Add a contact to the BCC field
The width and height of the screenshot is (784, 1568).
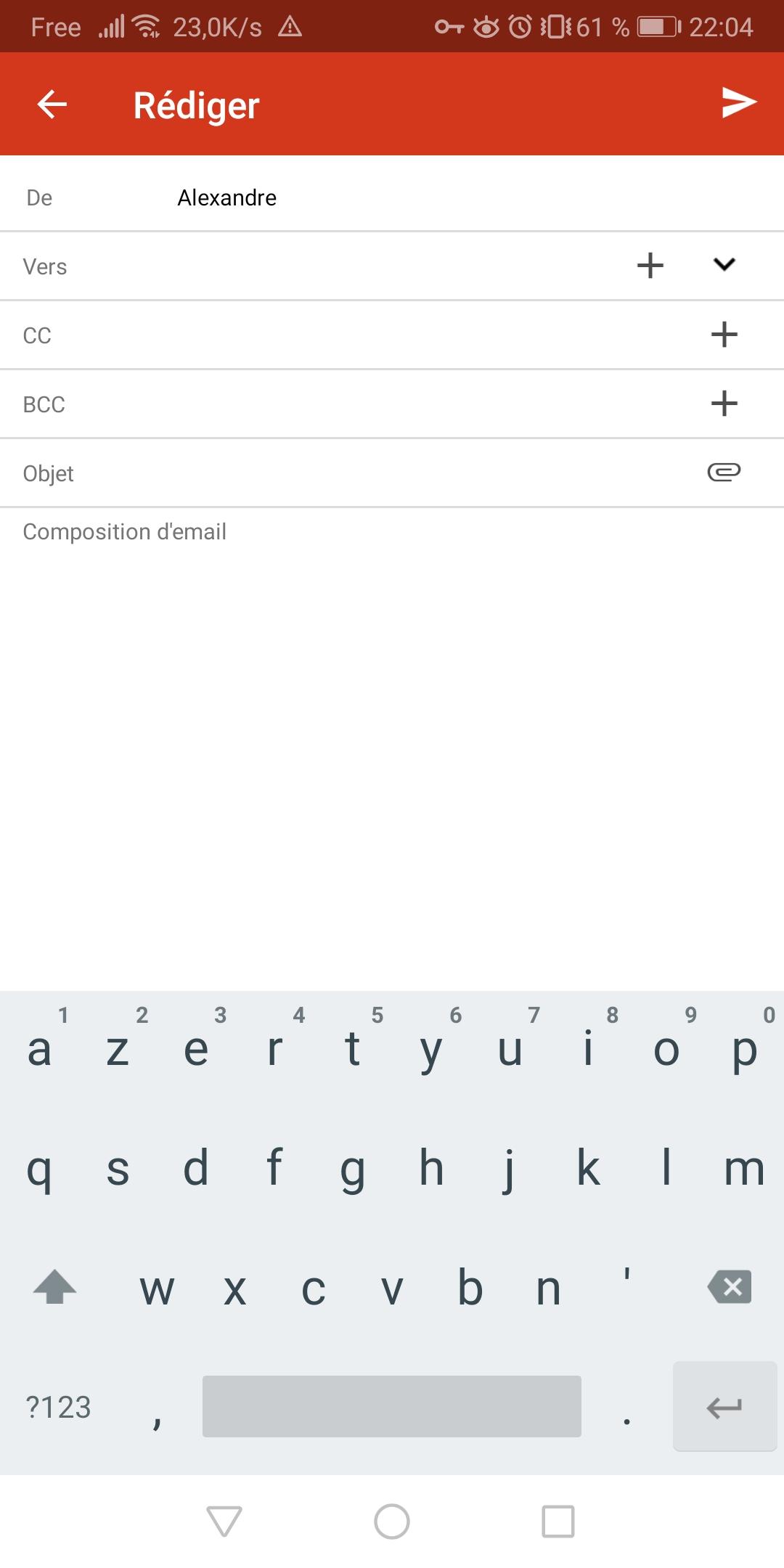pos(724,404)
